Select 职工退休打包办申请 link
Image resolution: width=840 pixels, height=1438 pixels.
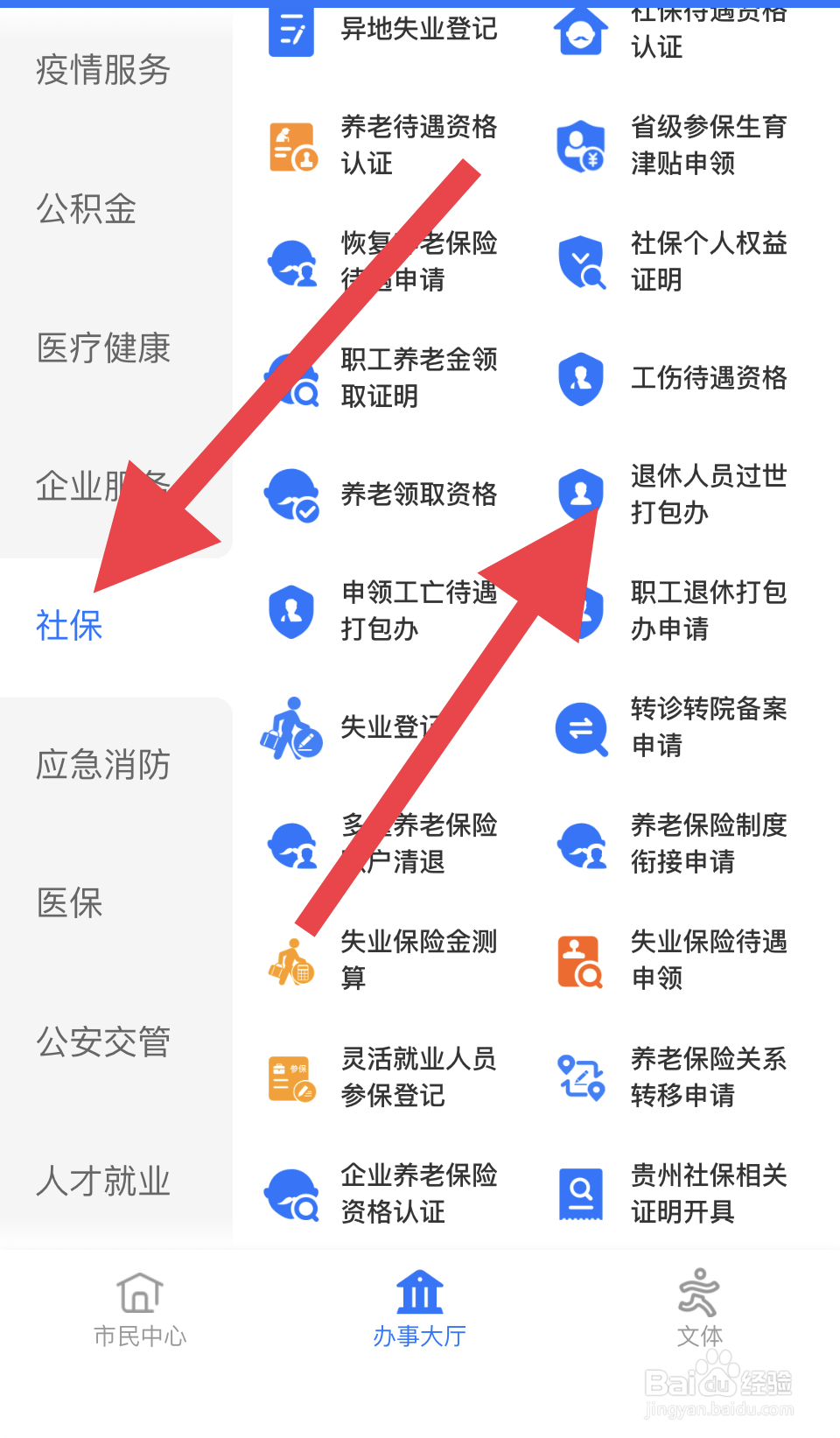tap(709, 611)
